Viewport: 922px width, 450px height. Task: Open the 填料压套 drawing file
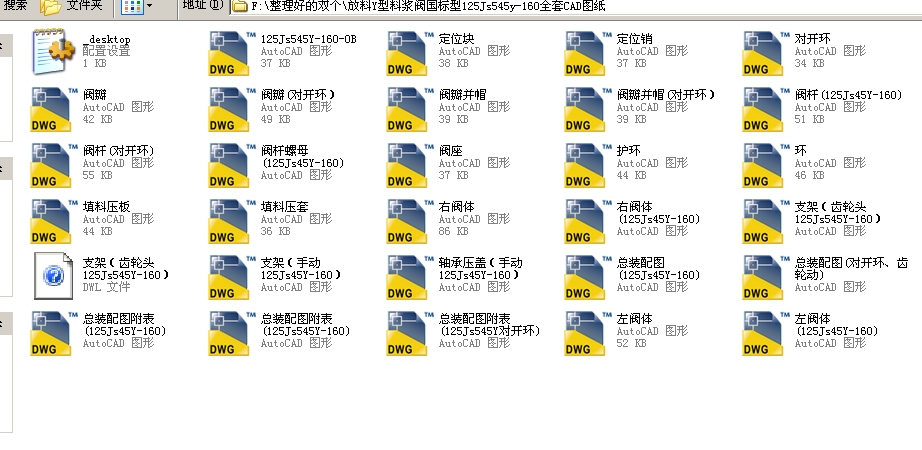point(232,220)
